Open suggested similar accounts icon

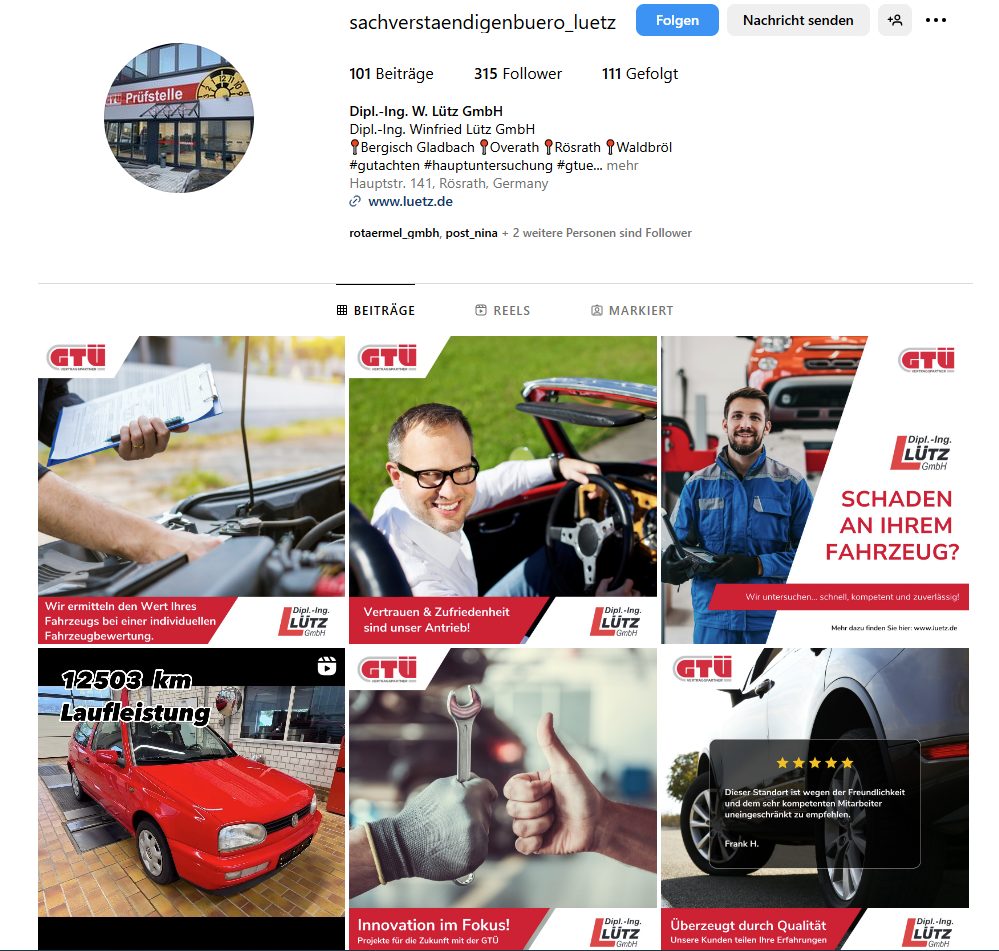coord(894,20)
